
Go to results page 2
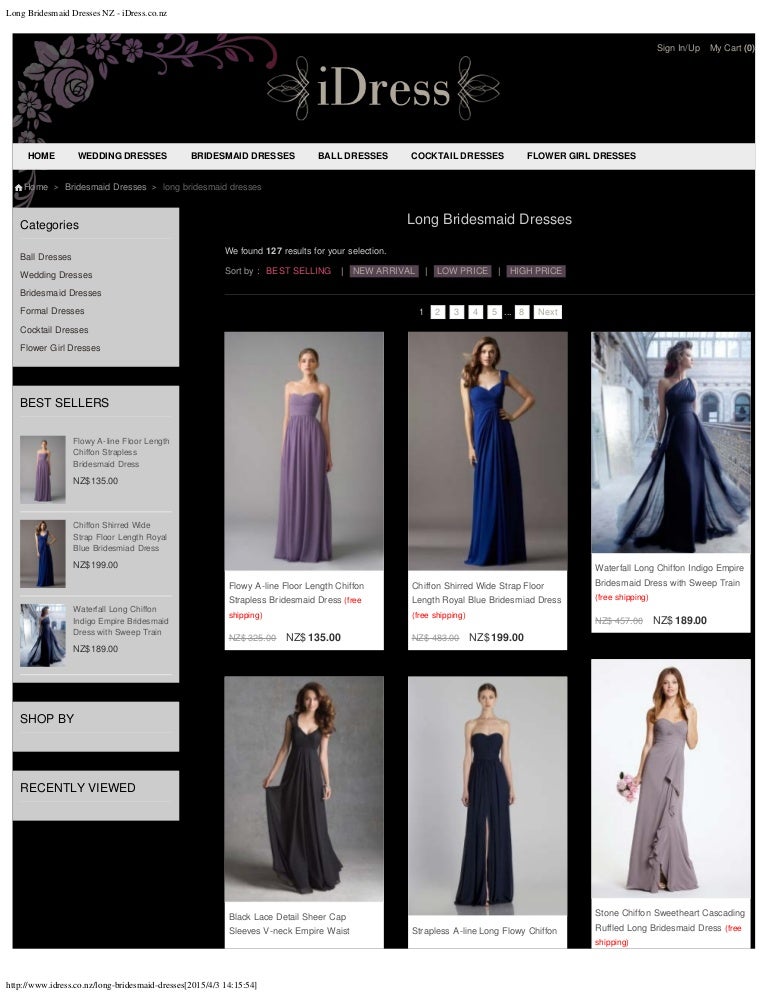pos(437,312)
